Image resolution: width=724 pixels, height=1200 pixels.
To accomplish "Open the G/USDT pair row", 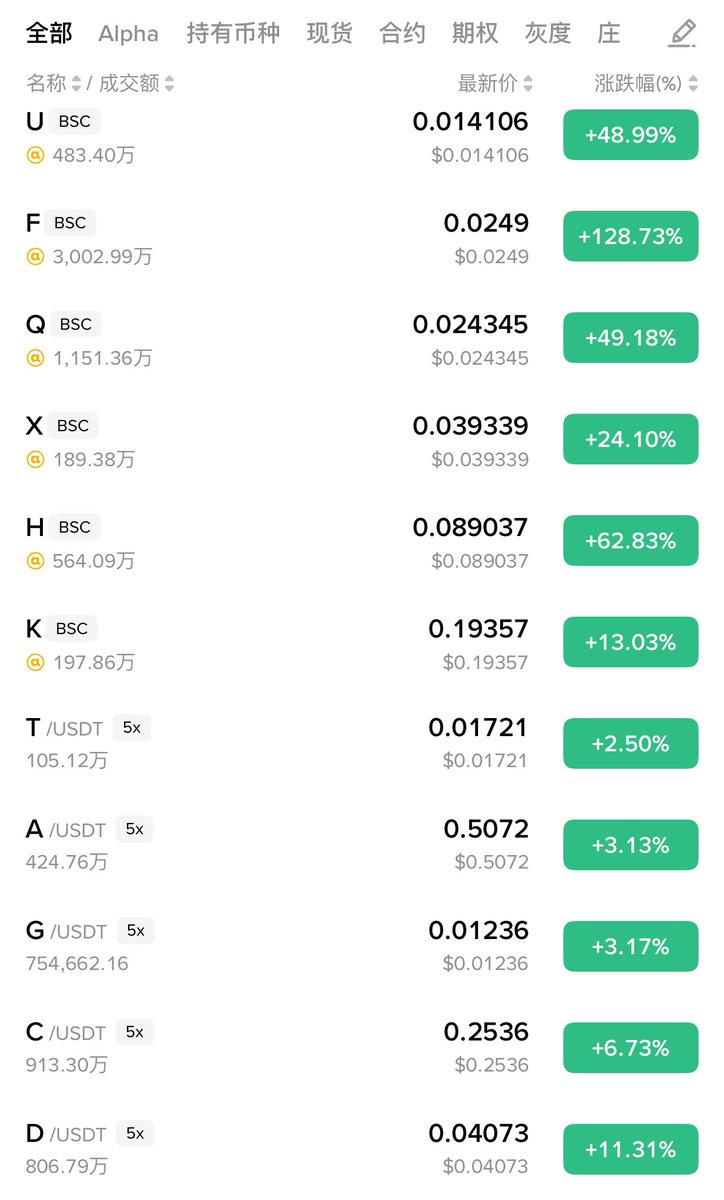I will tap(362, 948).
